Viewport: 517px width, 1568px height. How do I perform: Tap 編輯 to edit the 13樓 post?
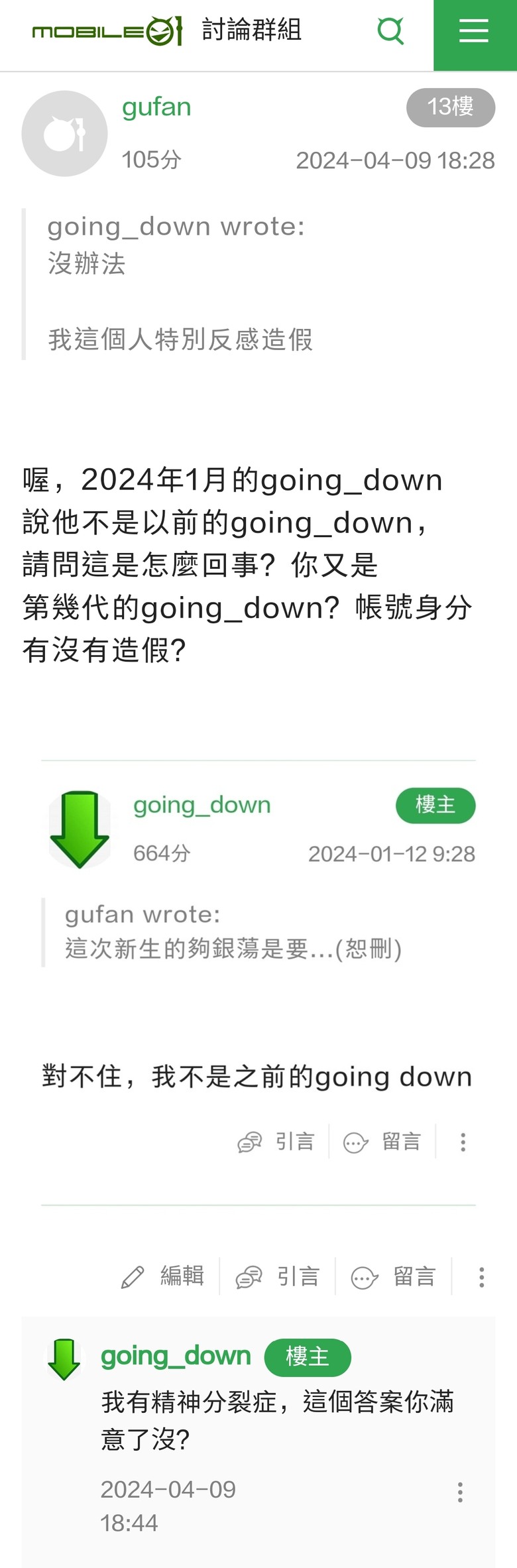pyautogui.click(x=163, y=1276)
